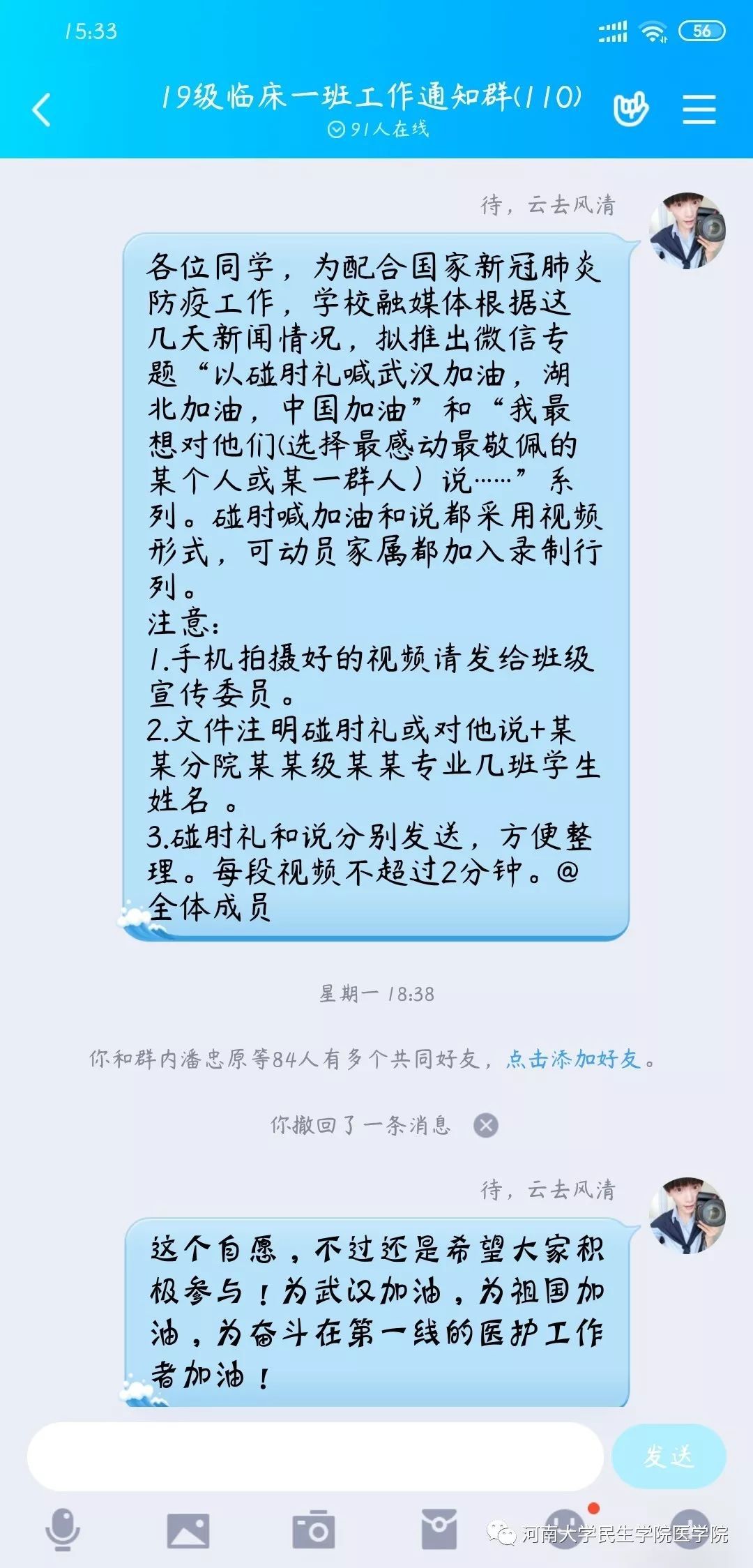
Task: Dismiss the recalled message notice
Action: click(x=486, y=1125)
